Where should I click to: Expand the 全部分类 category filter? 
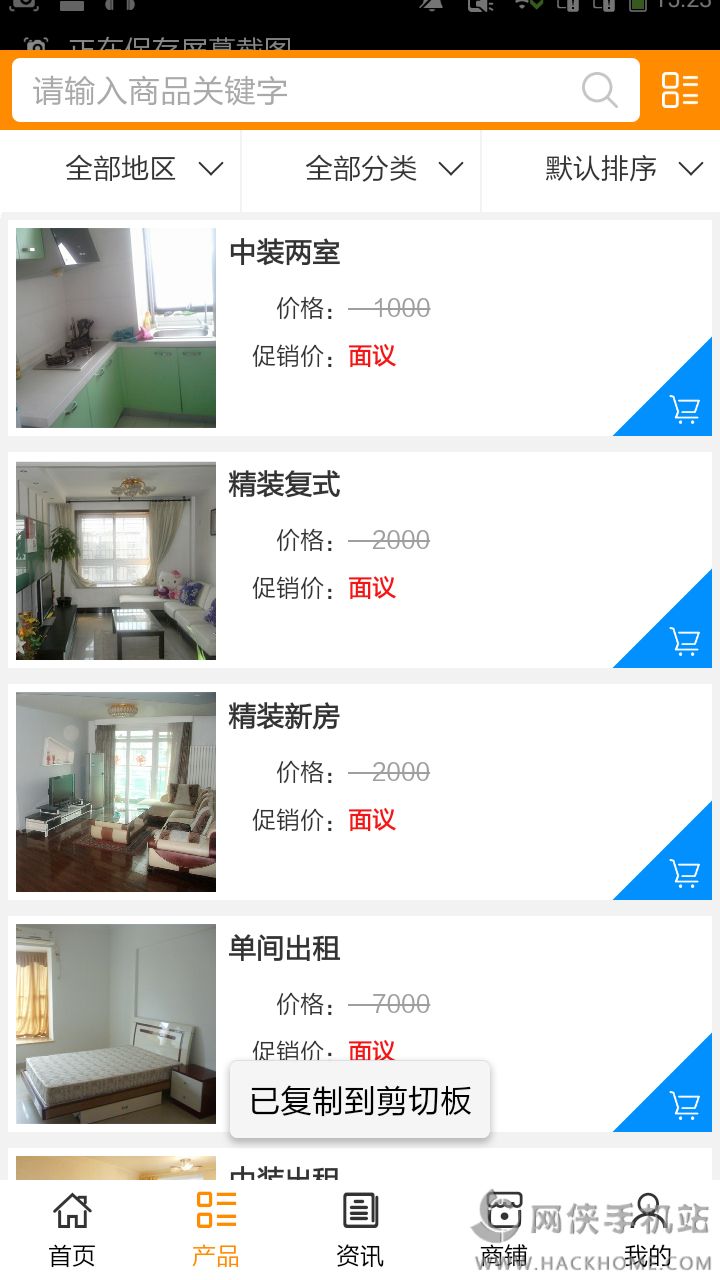384,169
